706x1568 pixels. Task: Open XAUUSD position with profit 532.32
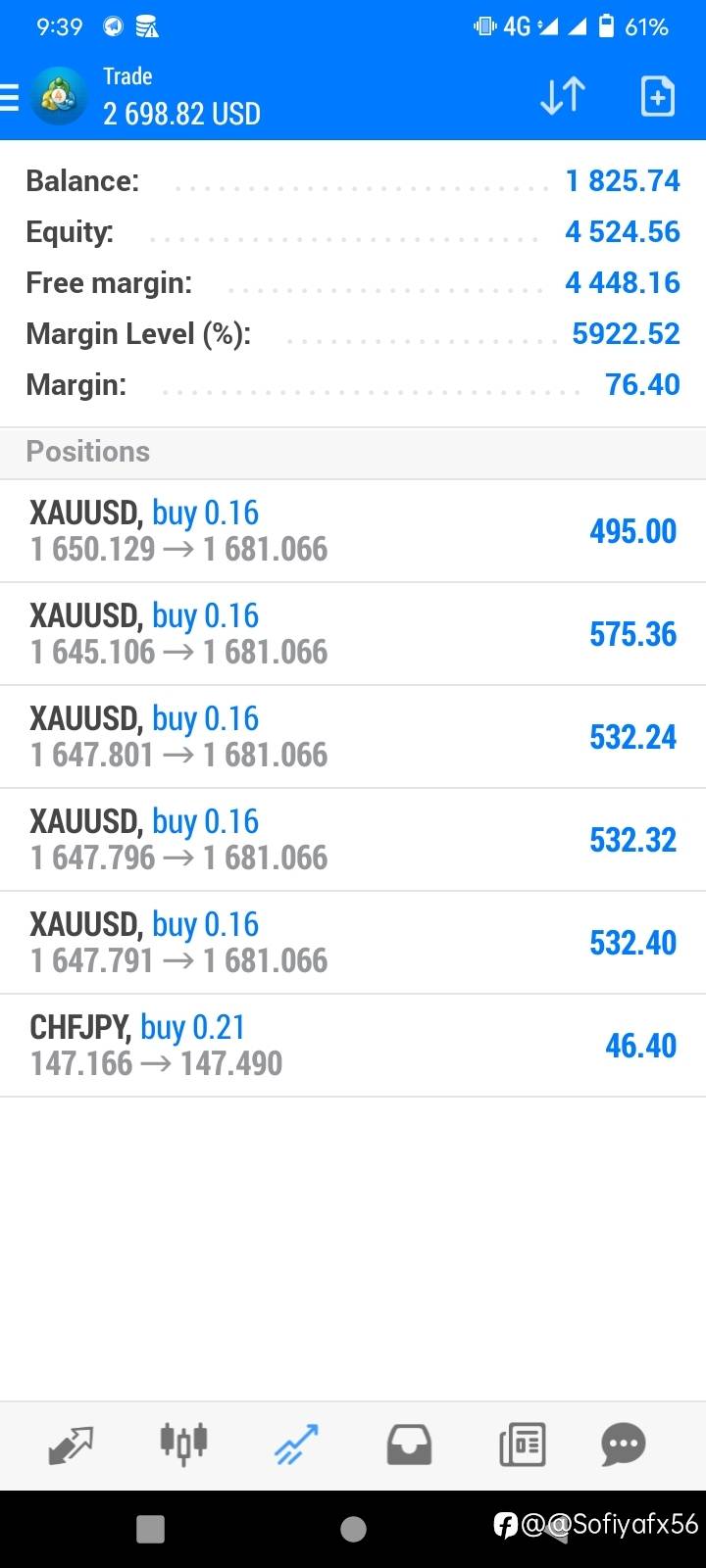click(x=353, y=840)
